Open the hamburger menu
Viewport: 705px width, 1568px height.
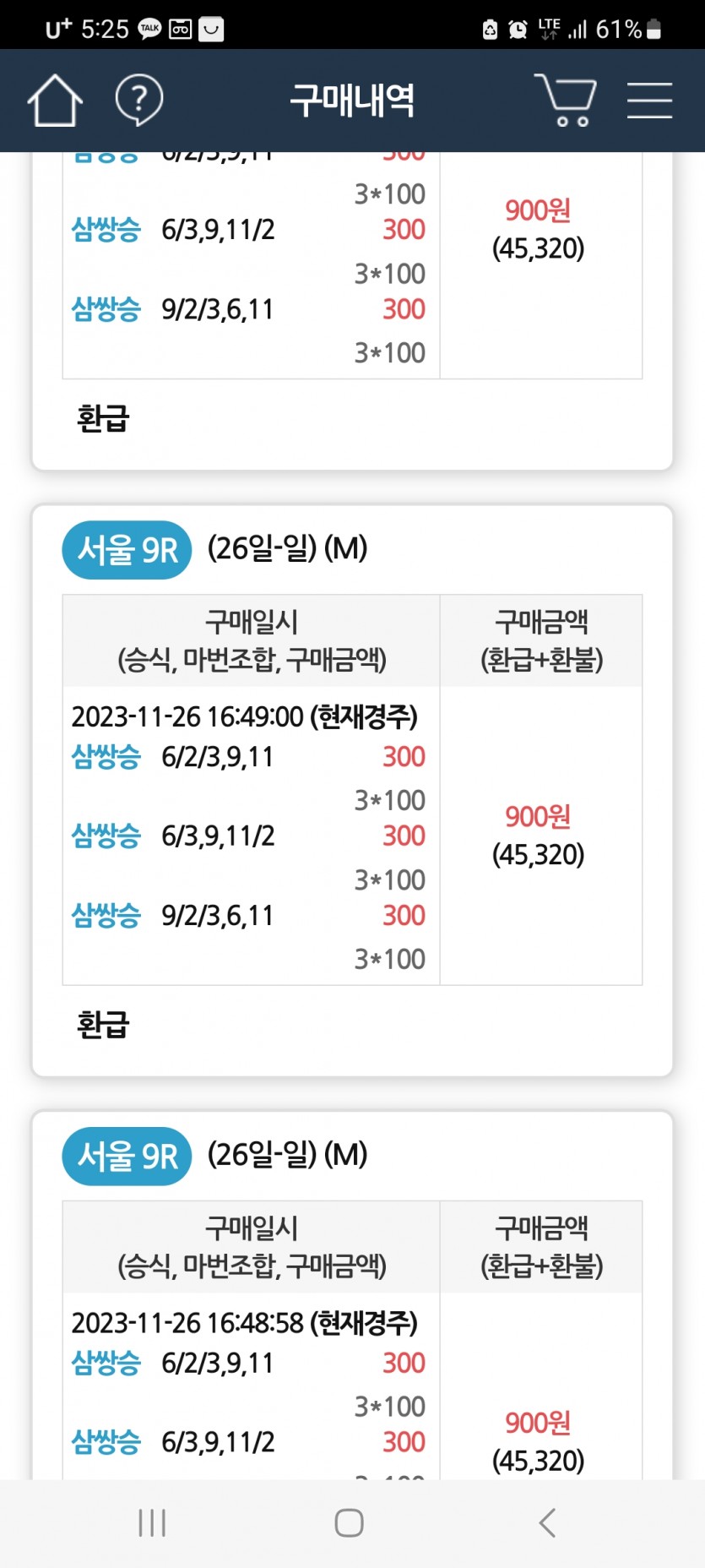tap(649, 101)
